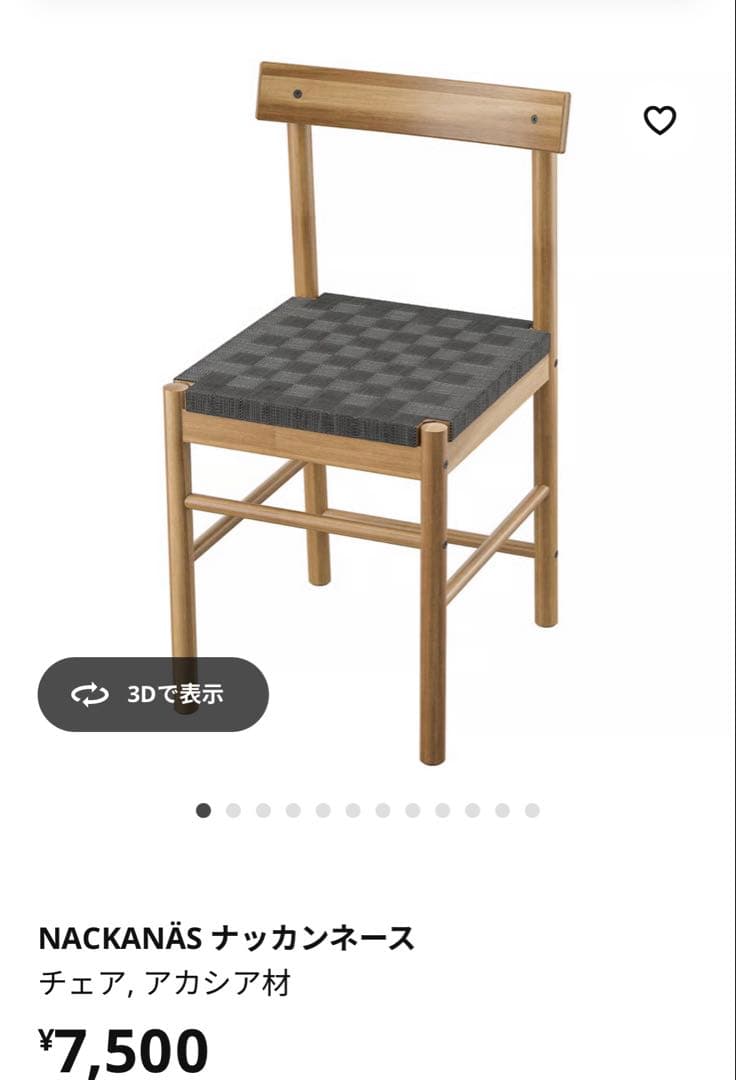Viewport: 736px width, 1080px height.
Task: Click the filled first carousel dot
Action: coord(203,810)
